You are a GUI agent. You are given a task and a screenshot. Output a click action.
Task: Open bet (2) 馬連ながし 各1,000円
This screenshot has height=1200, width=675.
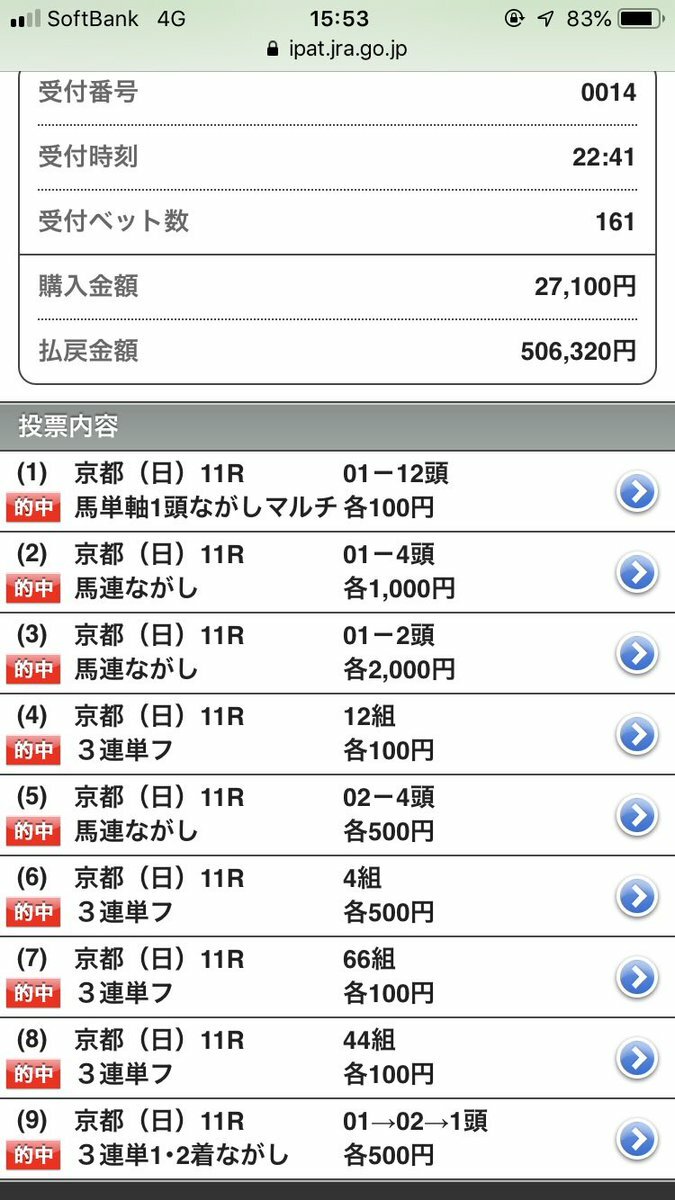click(x=337, y=572)
